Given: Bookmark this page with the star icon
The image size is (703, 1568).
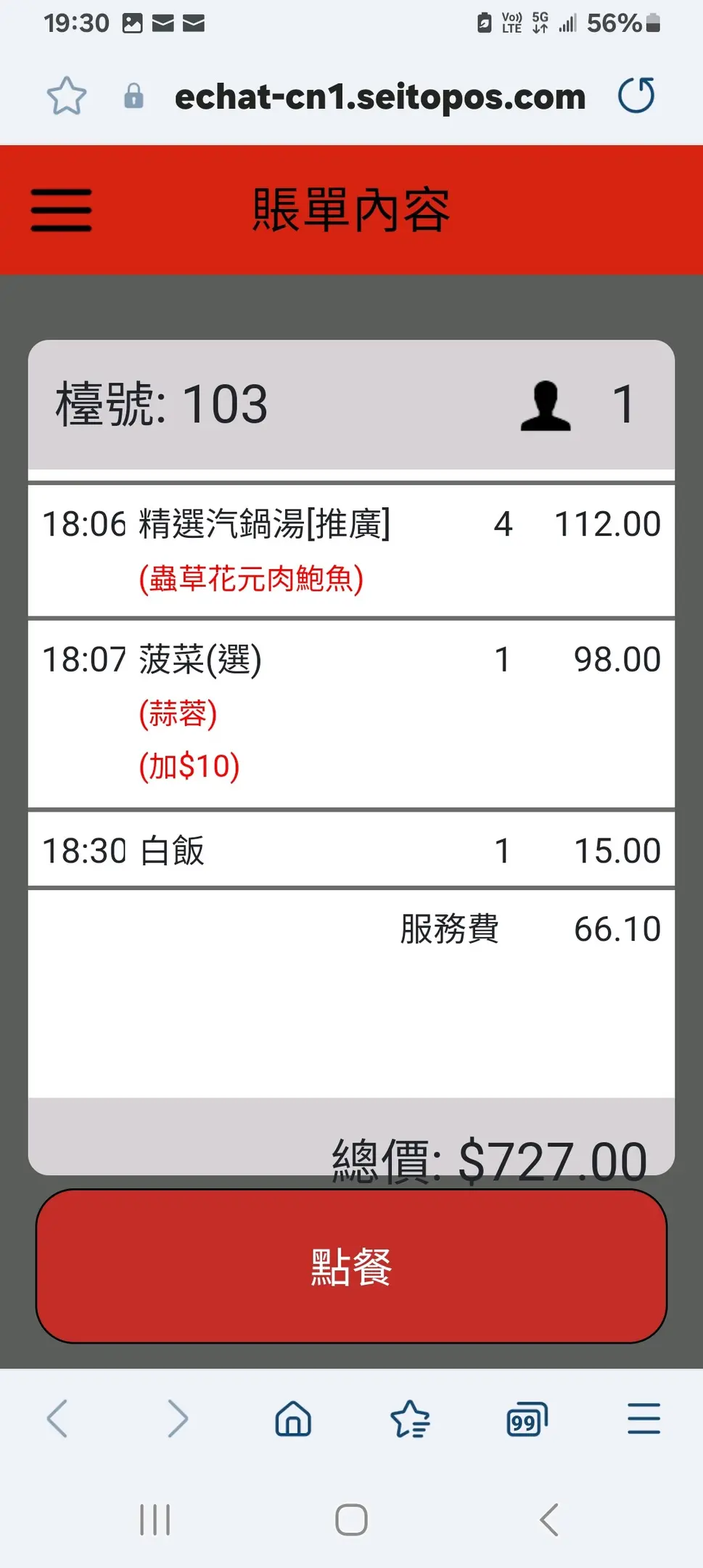Looking at the screenshot, I should pyautogui.click(x=67, y=96).
